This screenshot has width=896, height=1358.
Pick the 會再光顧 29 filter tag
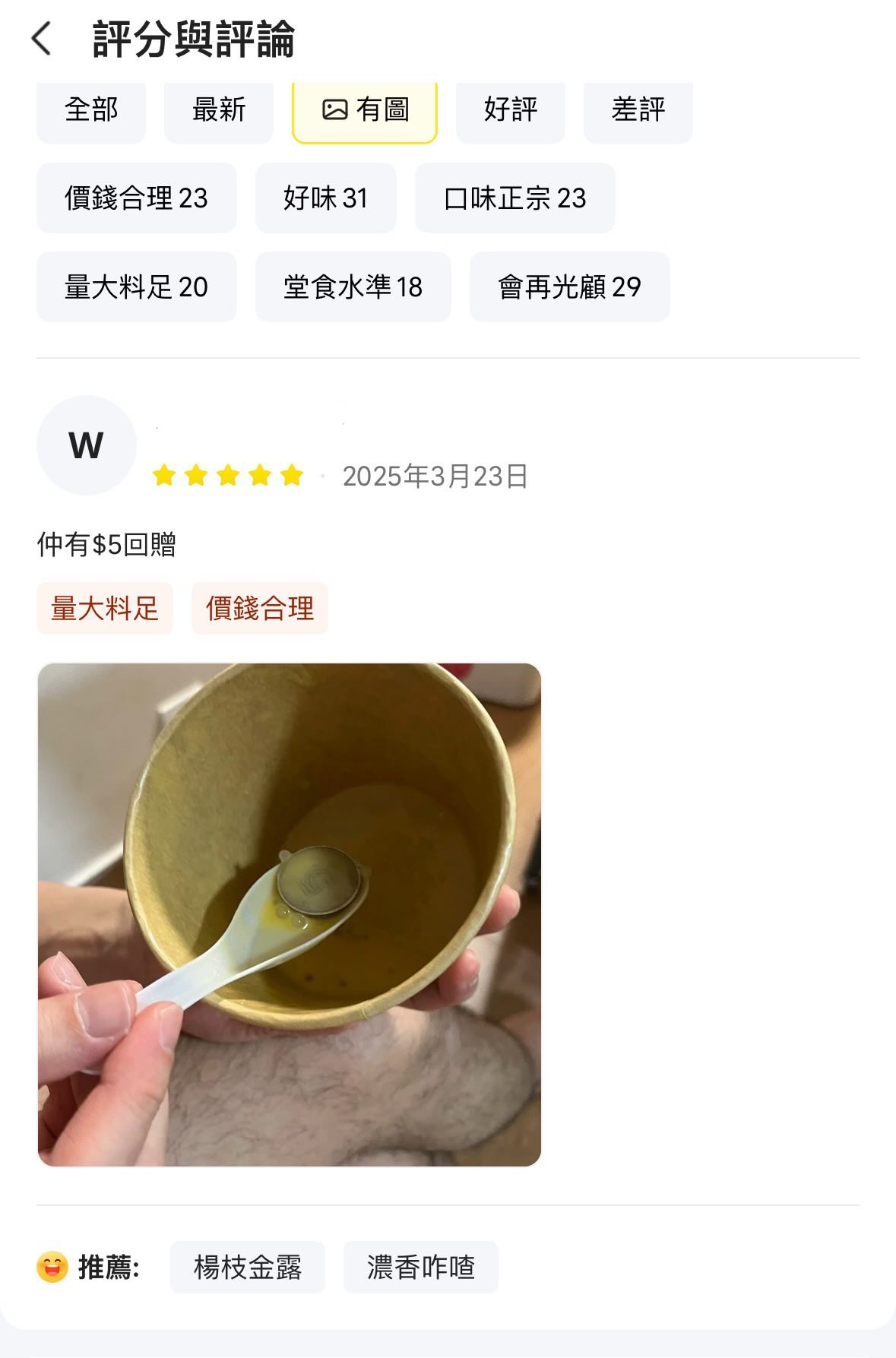(x=568, y=286)
